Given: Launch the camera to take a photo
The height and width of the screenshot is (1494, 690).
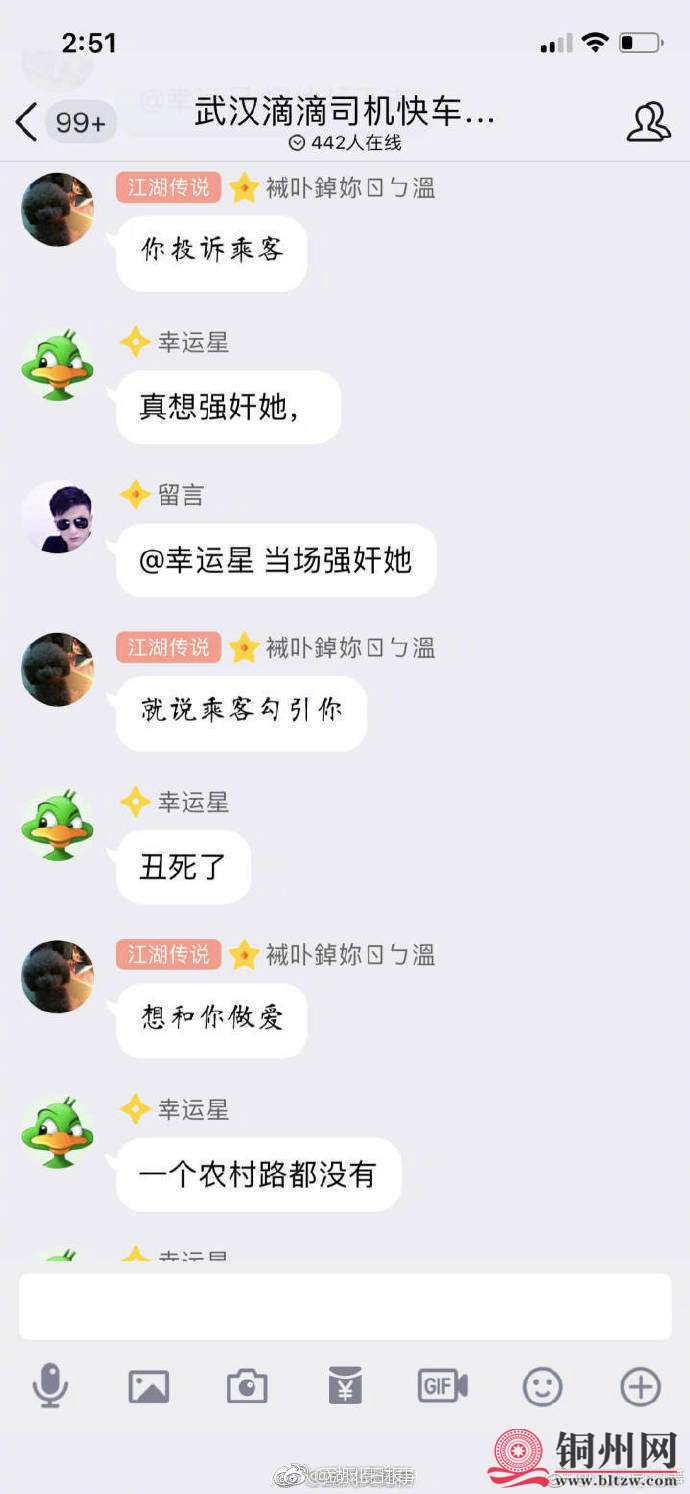Looking at the screenshot, I should coord(246,1387).
